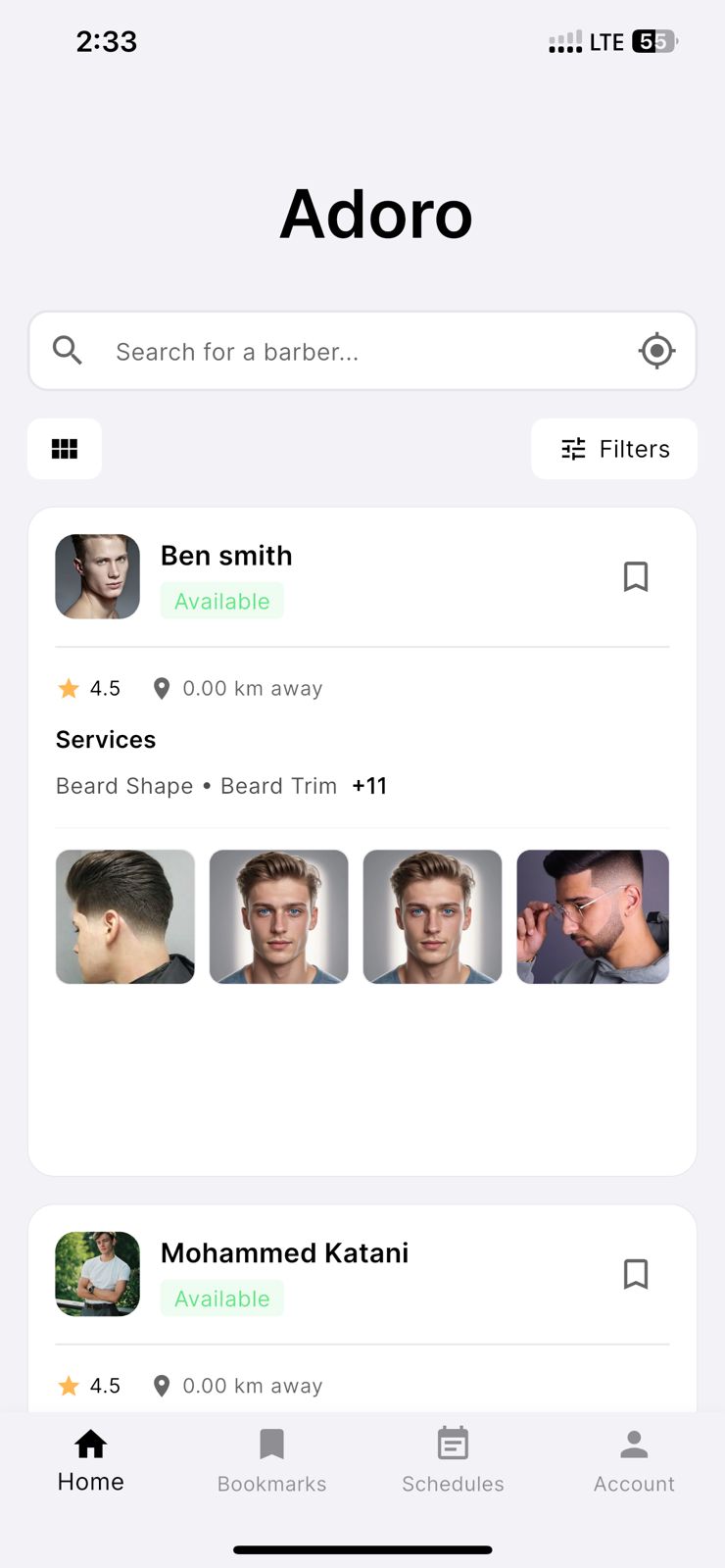Bookmark Mohammed Katani's profile

click(x=636, y=1274)
